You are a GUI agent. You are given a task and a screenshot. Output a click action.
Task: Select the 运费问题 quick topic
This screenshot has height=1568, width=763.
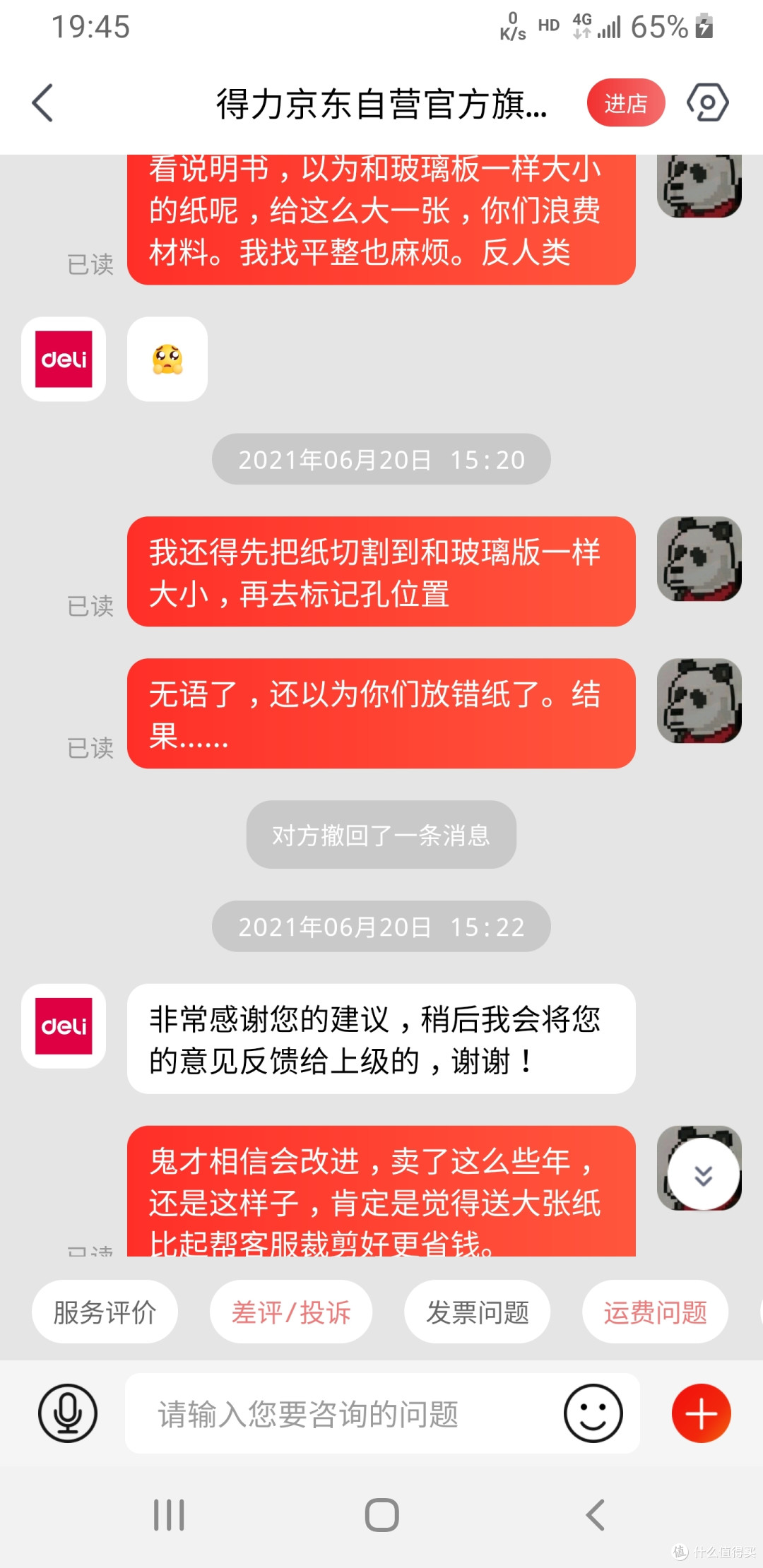tap(655, 1312)
